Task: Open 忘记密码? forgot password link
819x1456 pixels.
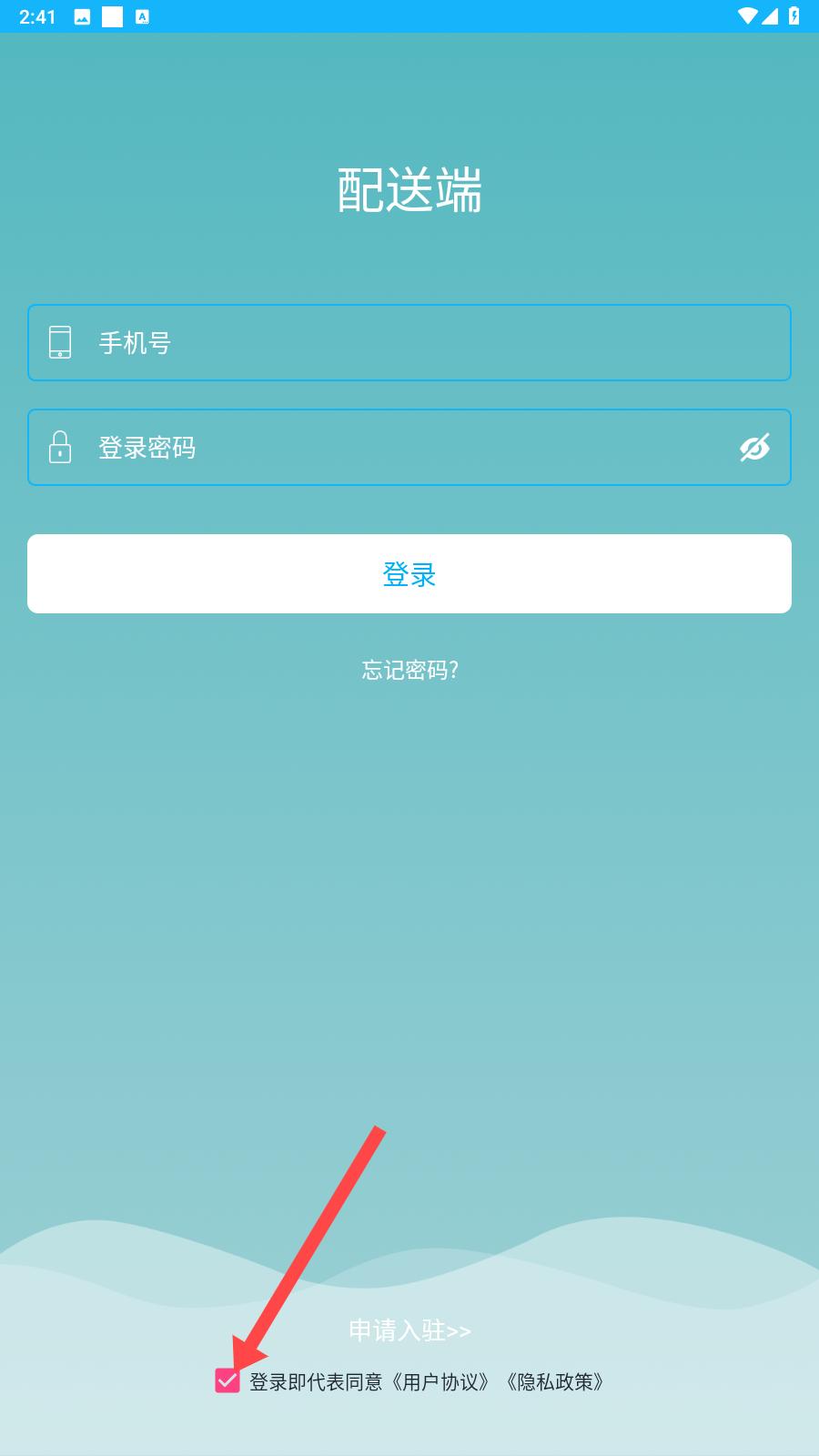Action: (409, 671)
